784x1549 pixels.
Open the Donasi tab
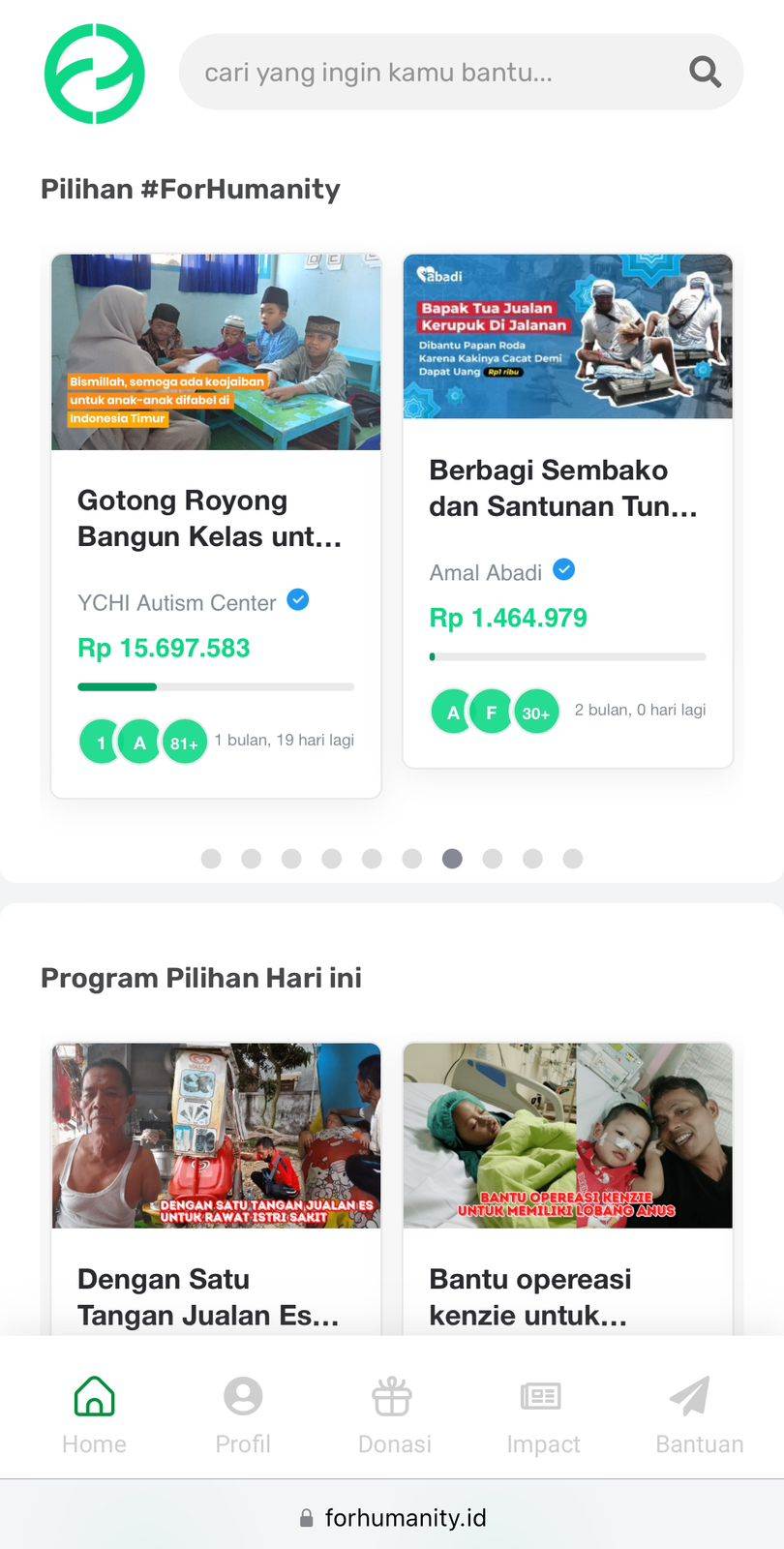click(393, 1414)
